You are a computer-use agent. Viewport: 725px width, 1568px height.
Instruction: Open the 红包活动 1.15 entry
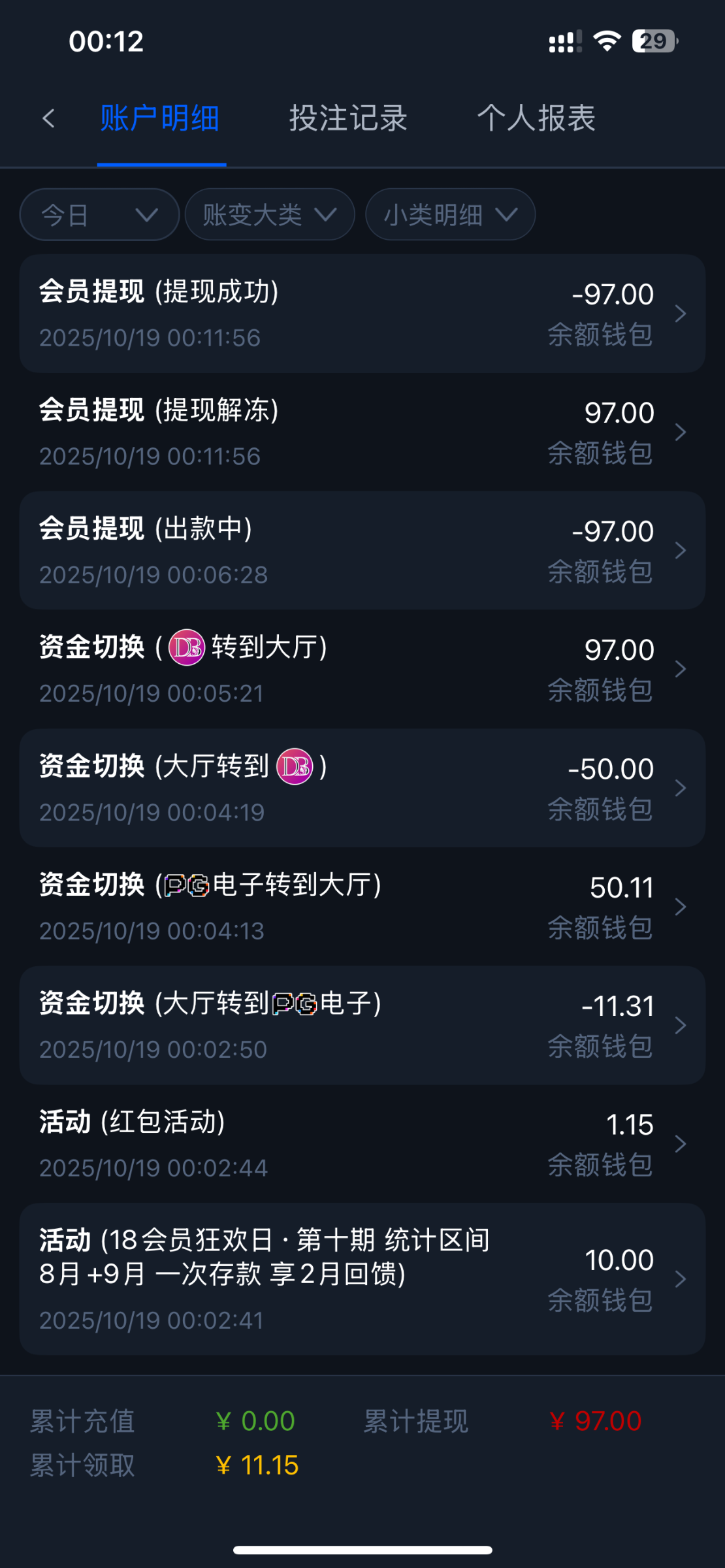[362, 1143]
